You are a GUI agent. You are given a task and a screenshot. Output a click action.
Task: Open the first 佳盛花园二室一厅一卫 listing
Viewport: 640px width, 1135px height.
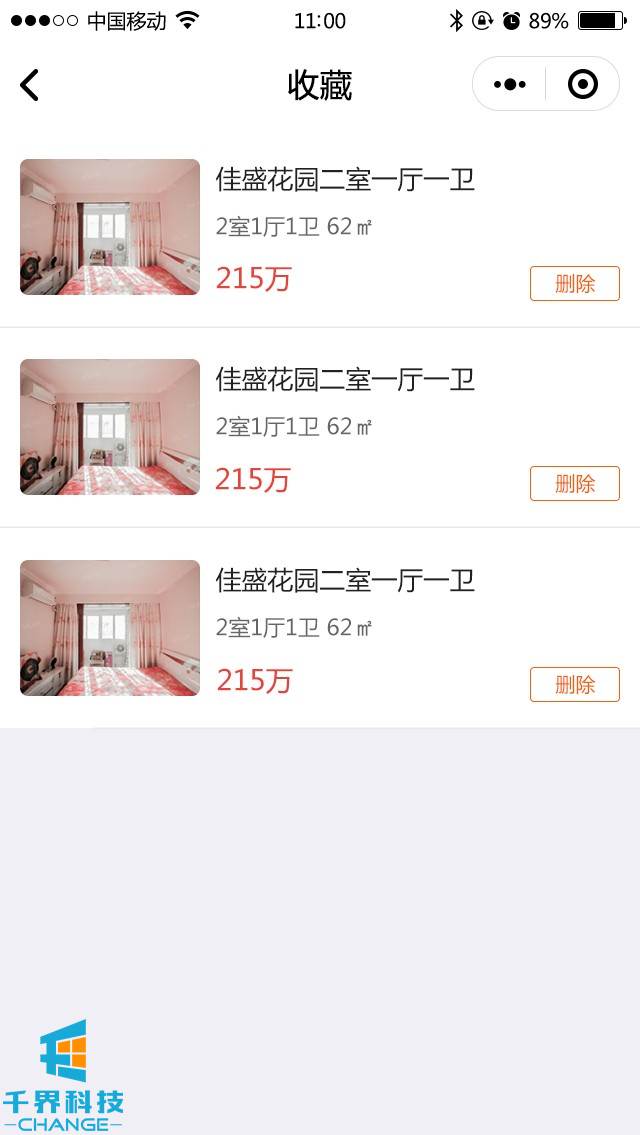[x=345, y=180]
